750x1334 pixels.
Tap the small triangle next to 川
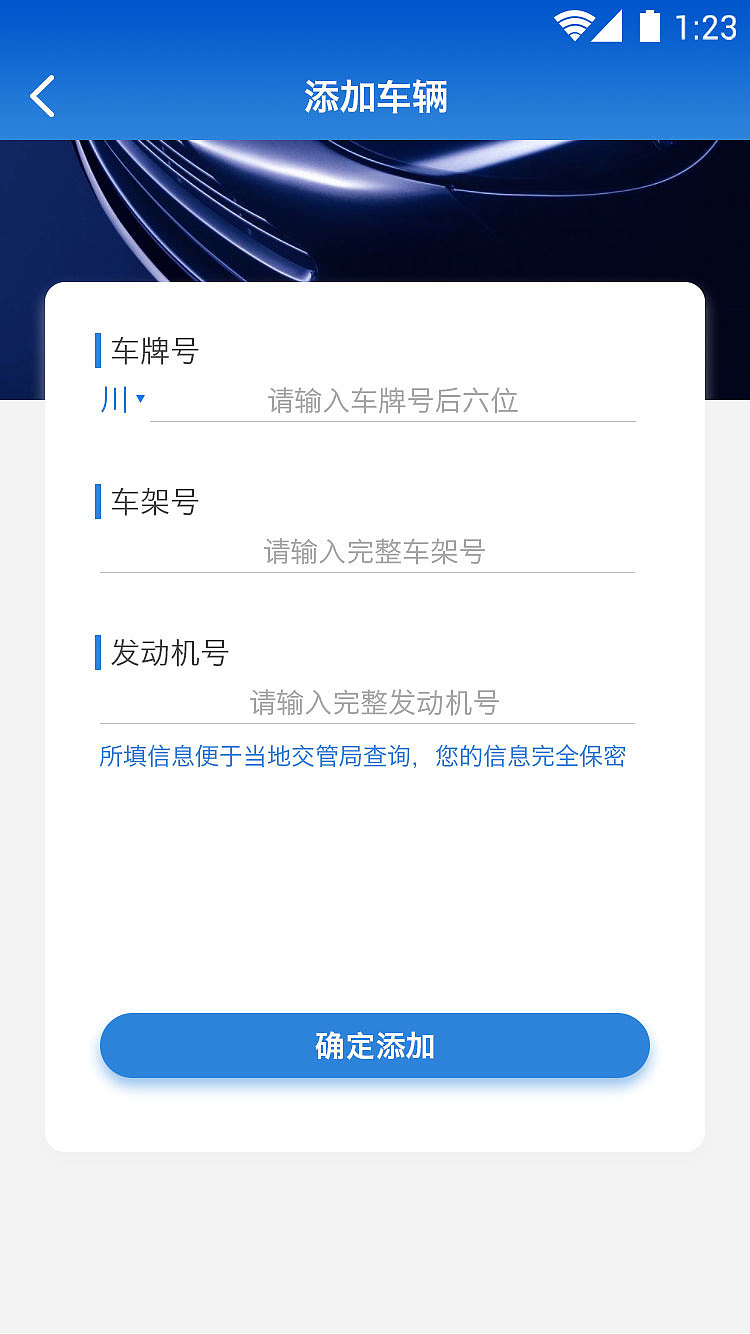point(141,401)
